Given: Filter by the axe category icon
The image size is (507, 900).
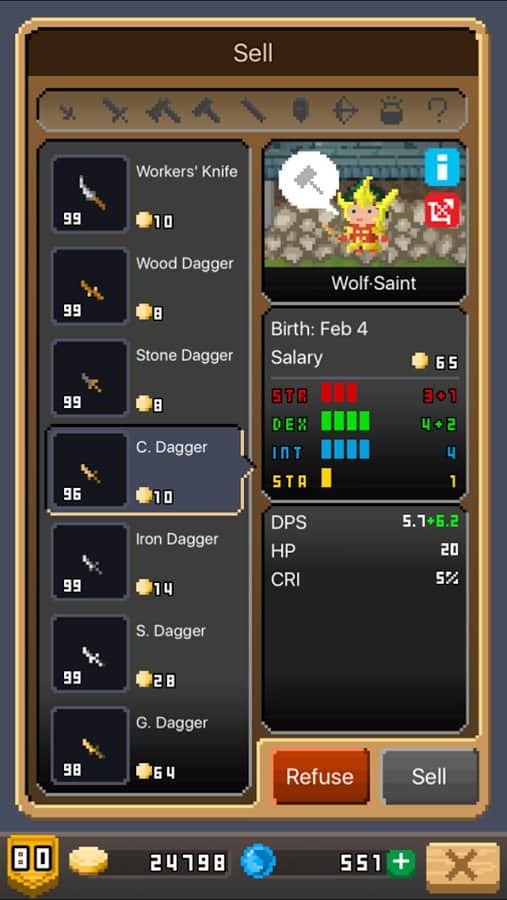Looking at the screenshot, I should tap(163, 110).
